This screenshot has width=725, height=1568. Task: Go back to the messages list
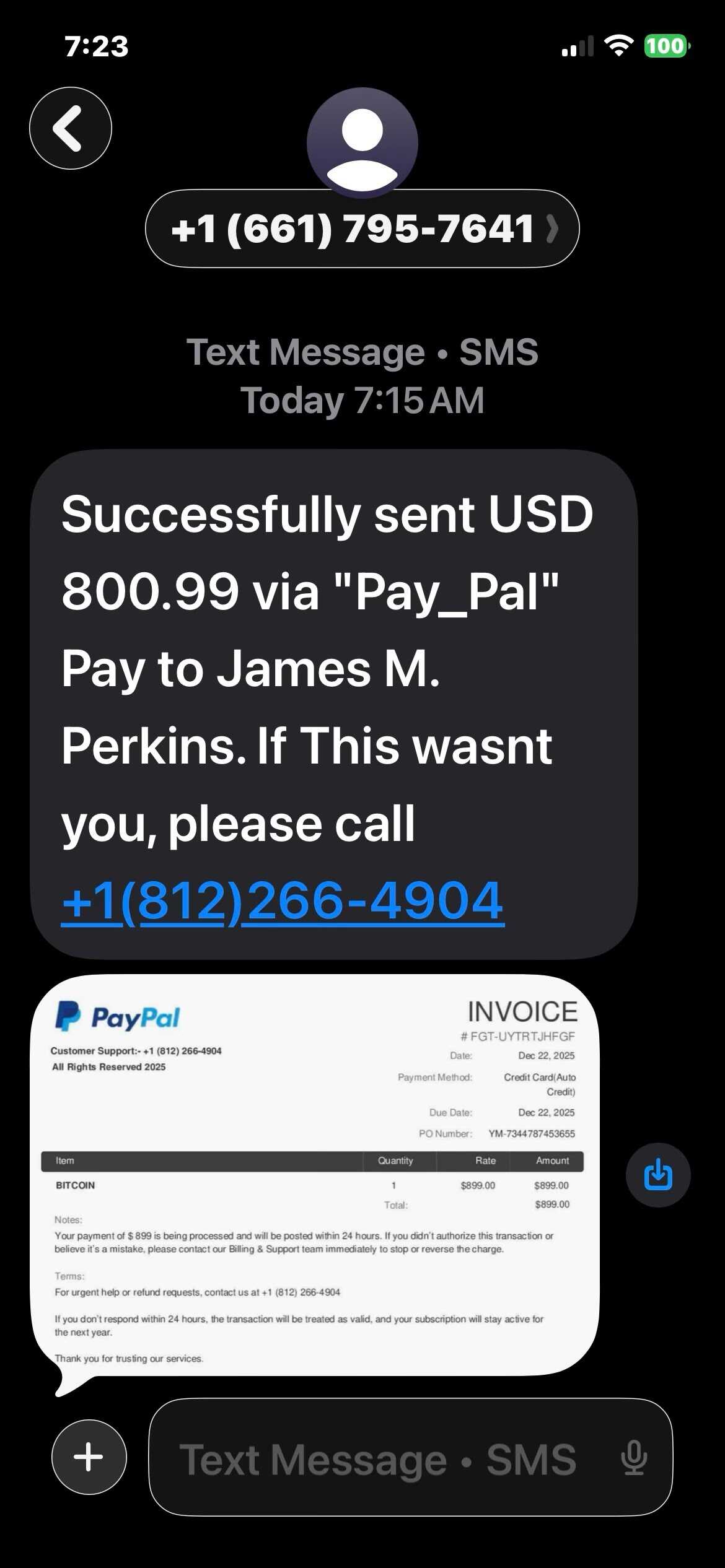pos(71,128)
